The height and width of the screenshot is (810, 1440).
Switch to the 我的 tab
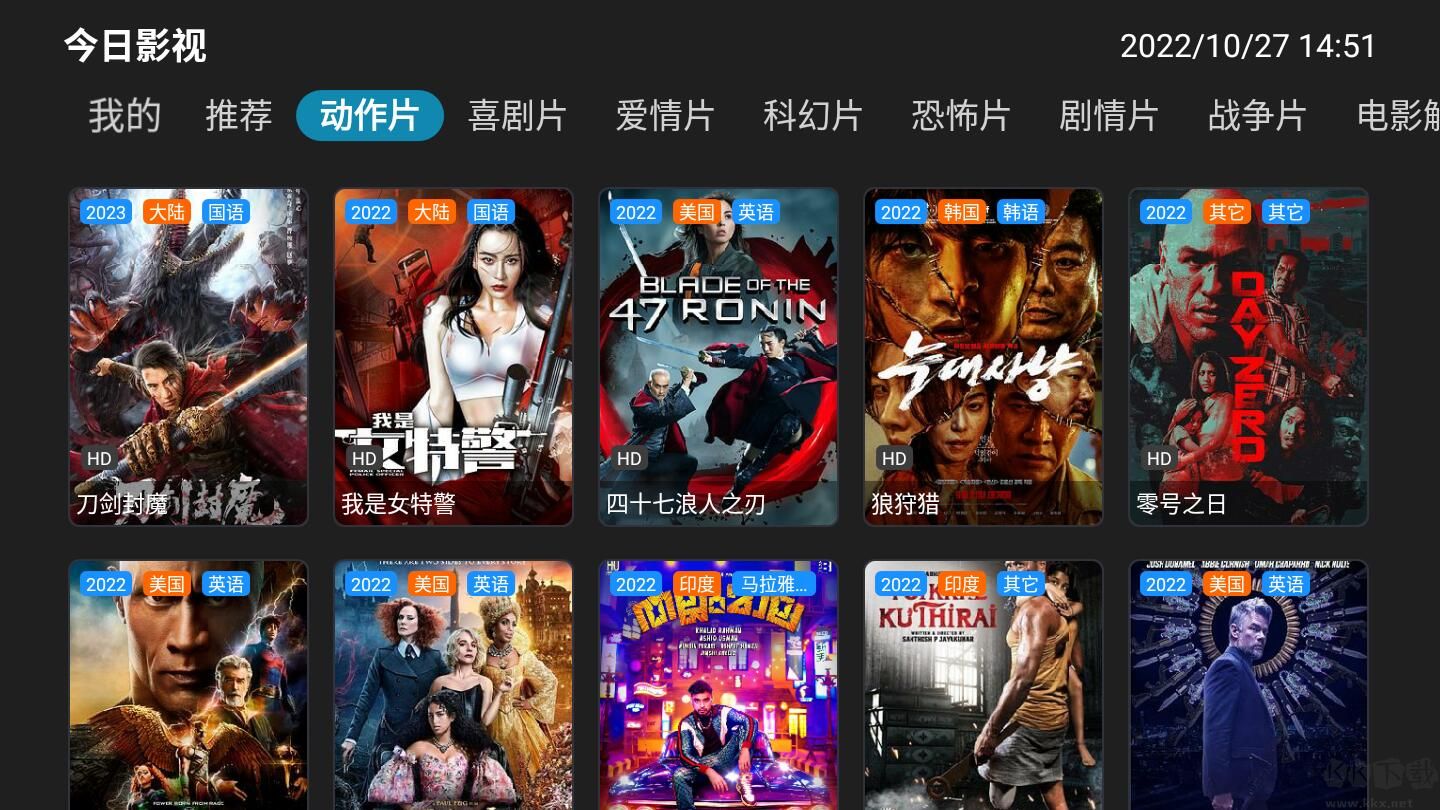(x=124, y=116)
